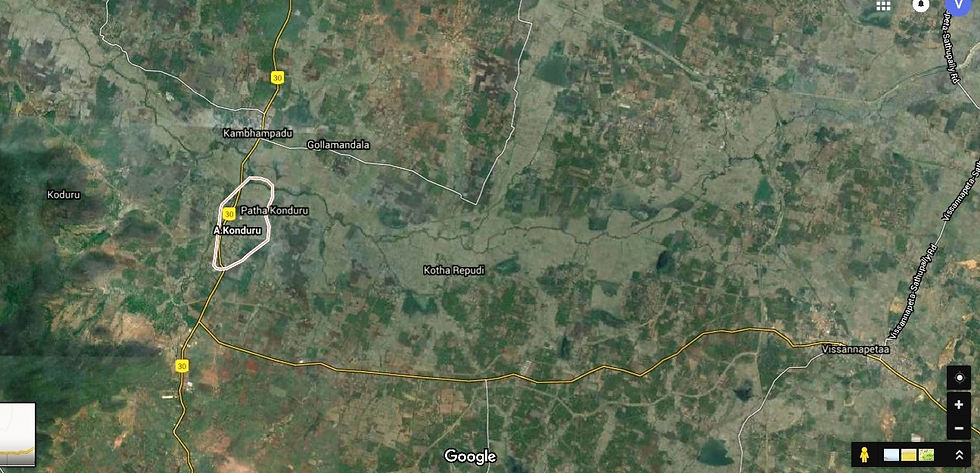Select the Vissannapetaa place label
Viewport: 980px width, 473px height.
pos(854,349)
